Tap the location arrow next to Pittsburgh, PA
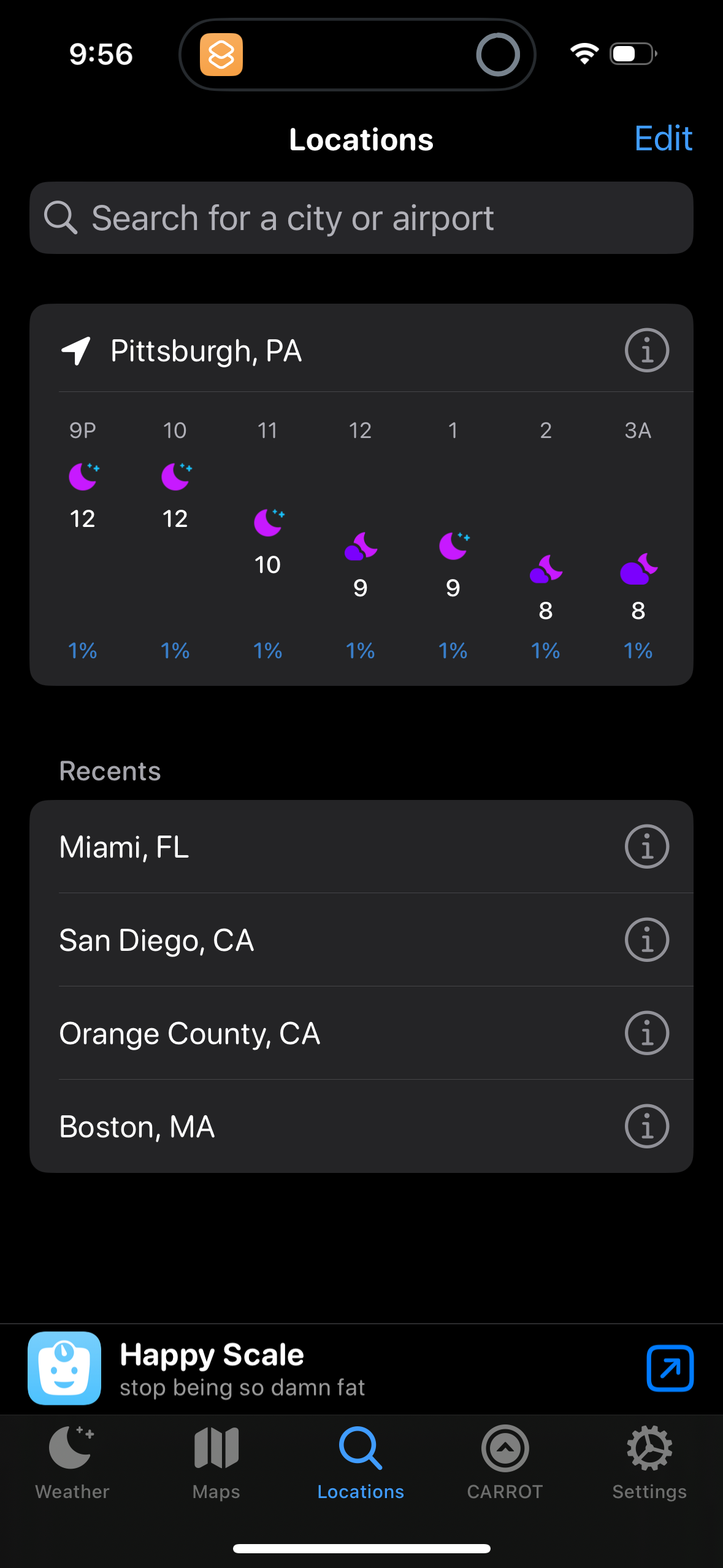Screen dimensions: 723x1568 click(x=76, y=350)
